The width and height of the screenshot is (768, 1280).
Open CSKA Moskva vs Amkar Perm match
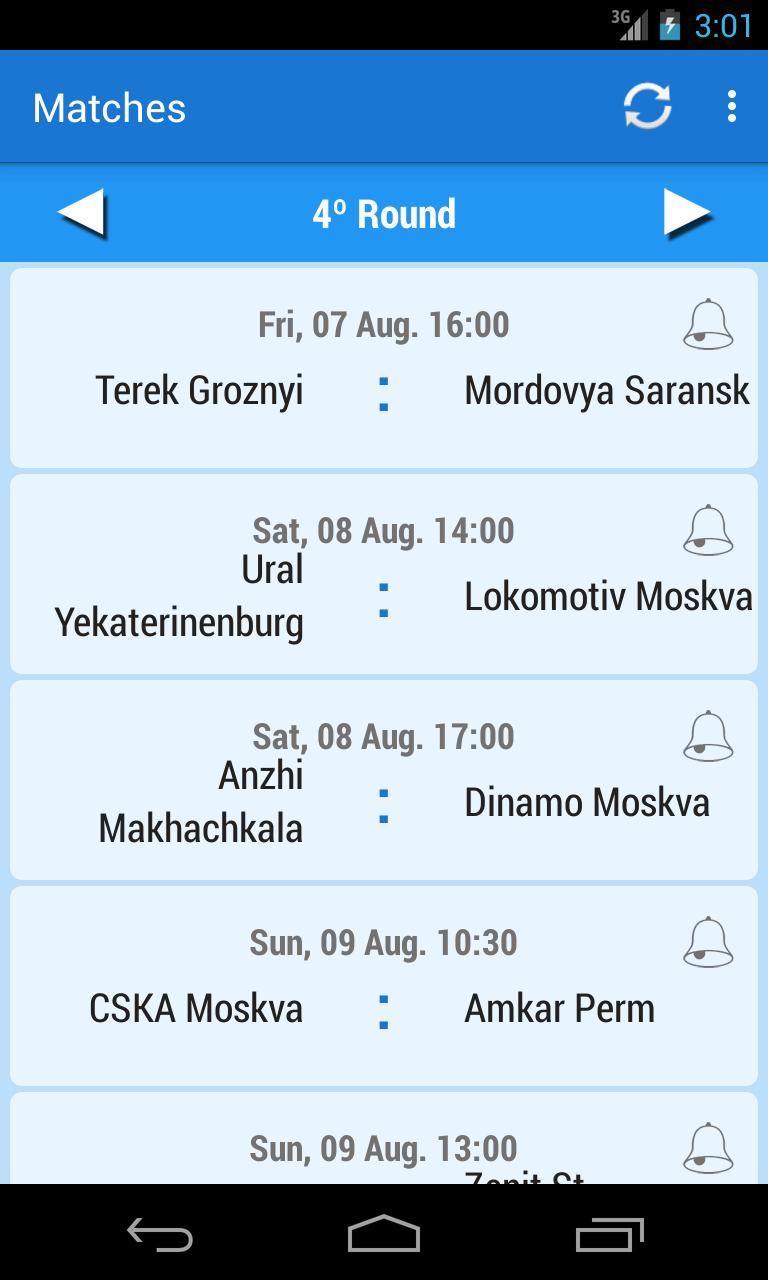384,1008
